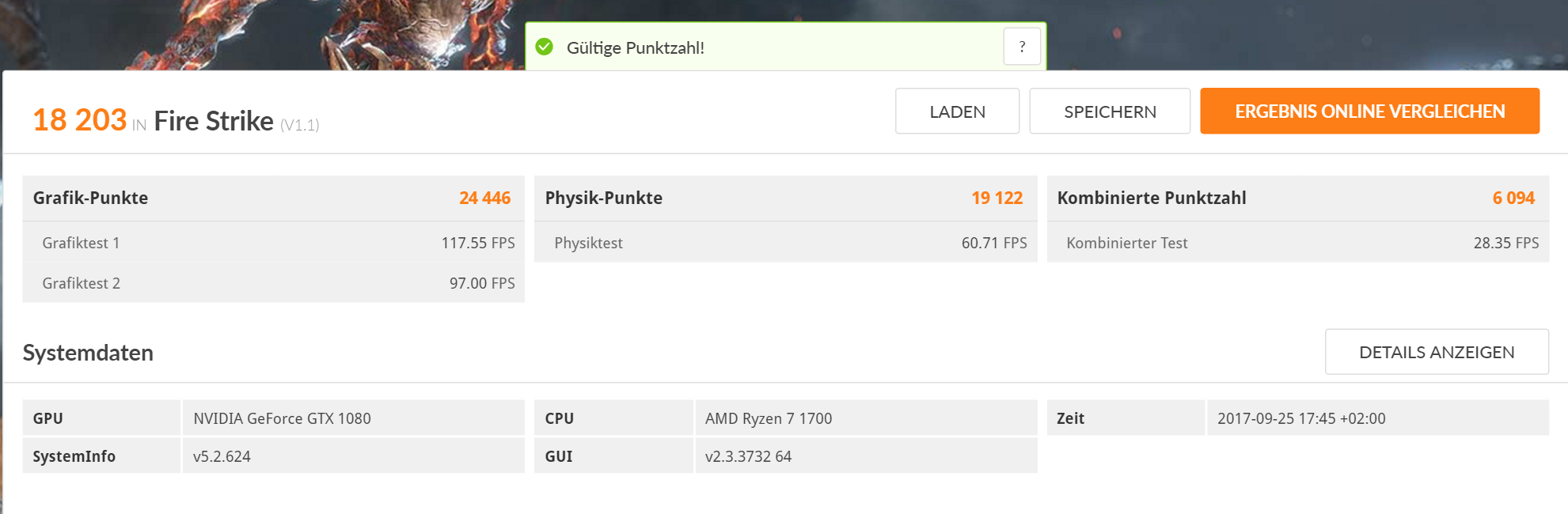Show system details with DETAILS ANZEIGEN
The image size is (1568, 514).
[1437, 352]
